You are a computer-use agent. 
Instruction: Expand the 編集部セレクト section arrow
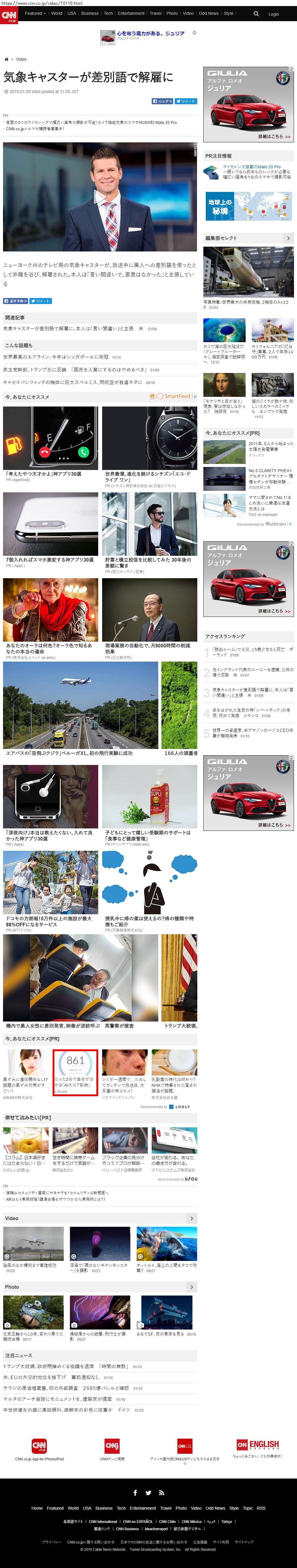click(x=288, y=238)
